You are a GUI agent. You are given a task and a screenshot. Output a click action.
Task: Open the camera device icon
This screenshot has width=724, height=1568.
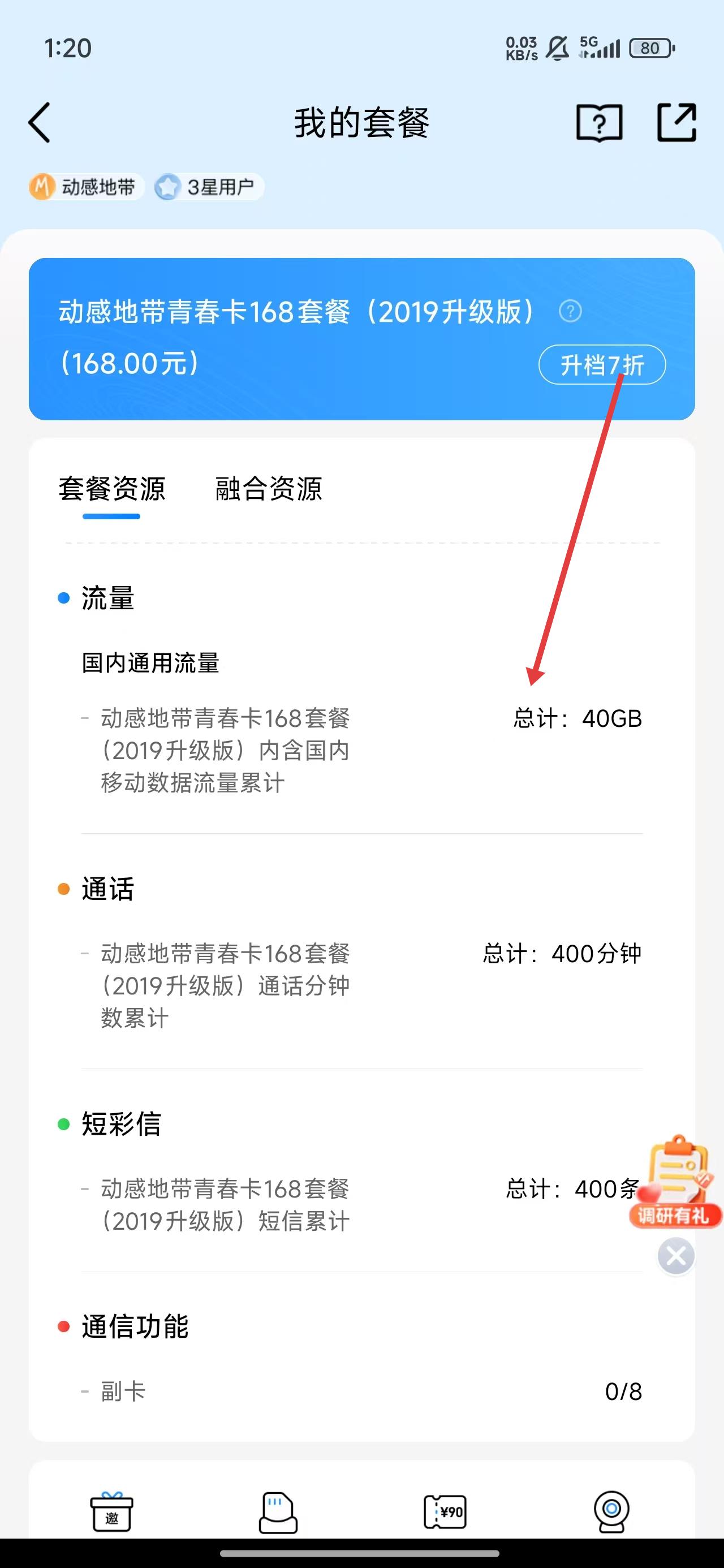[611, 1512]
